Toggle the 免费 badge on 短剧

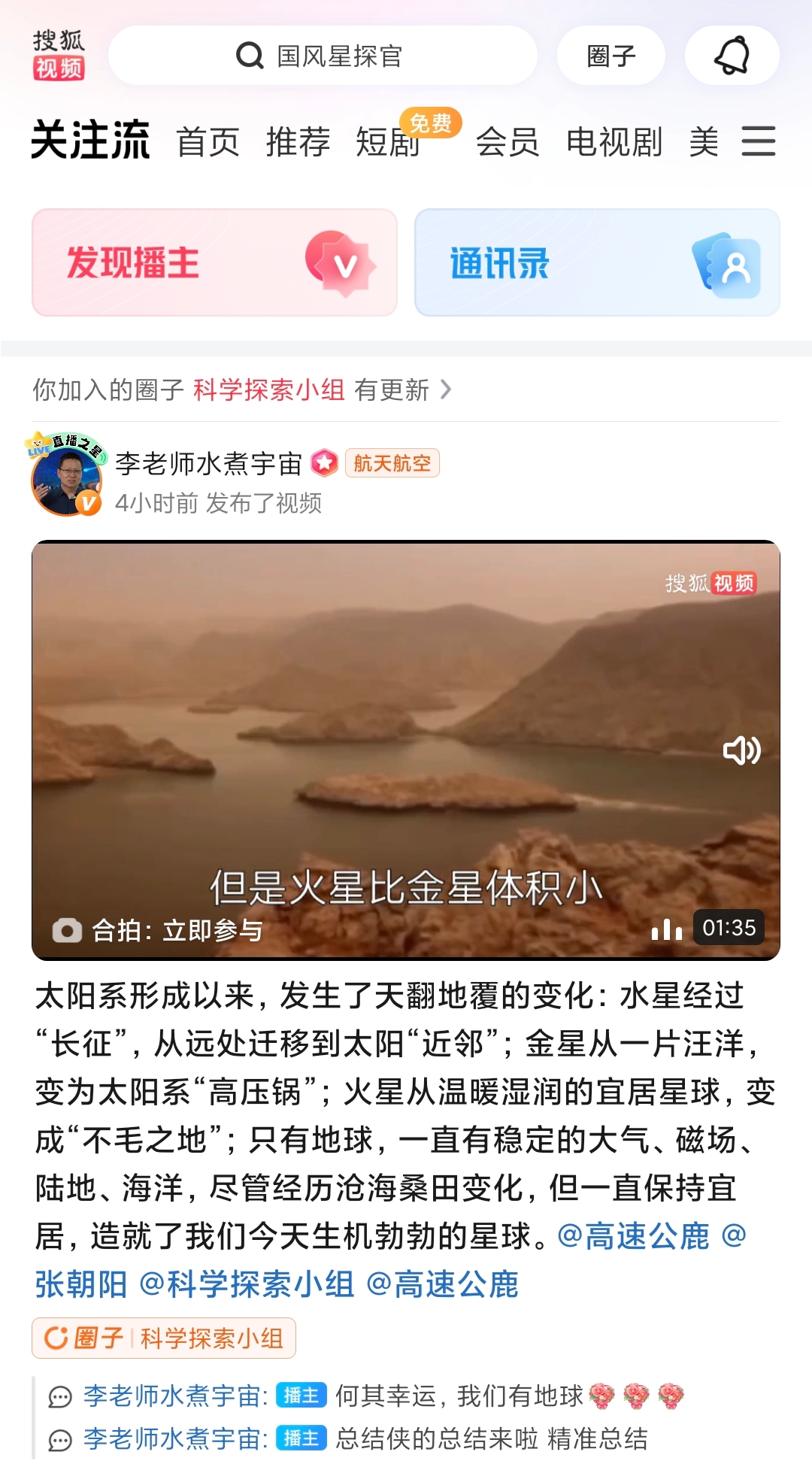tap(432, 121)
